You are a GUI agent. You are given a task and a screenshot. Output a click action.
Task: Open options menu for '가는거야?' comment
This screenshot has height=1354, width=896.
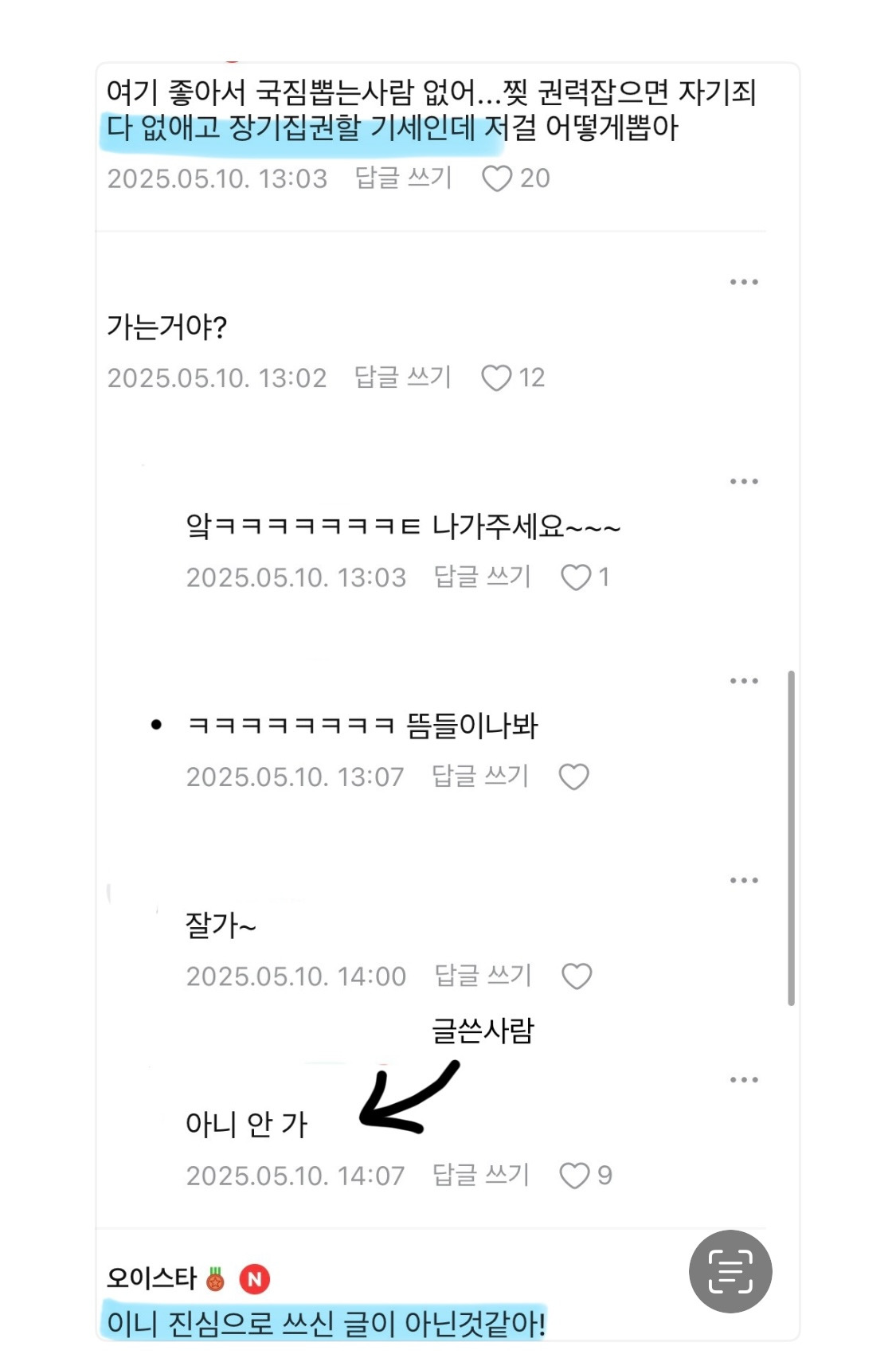click(743, 282)
